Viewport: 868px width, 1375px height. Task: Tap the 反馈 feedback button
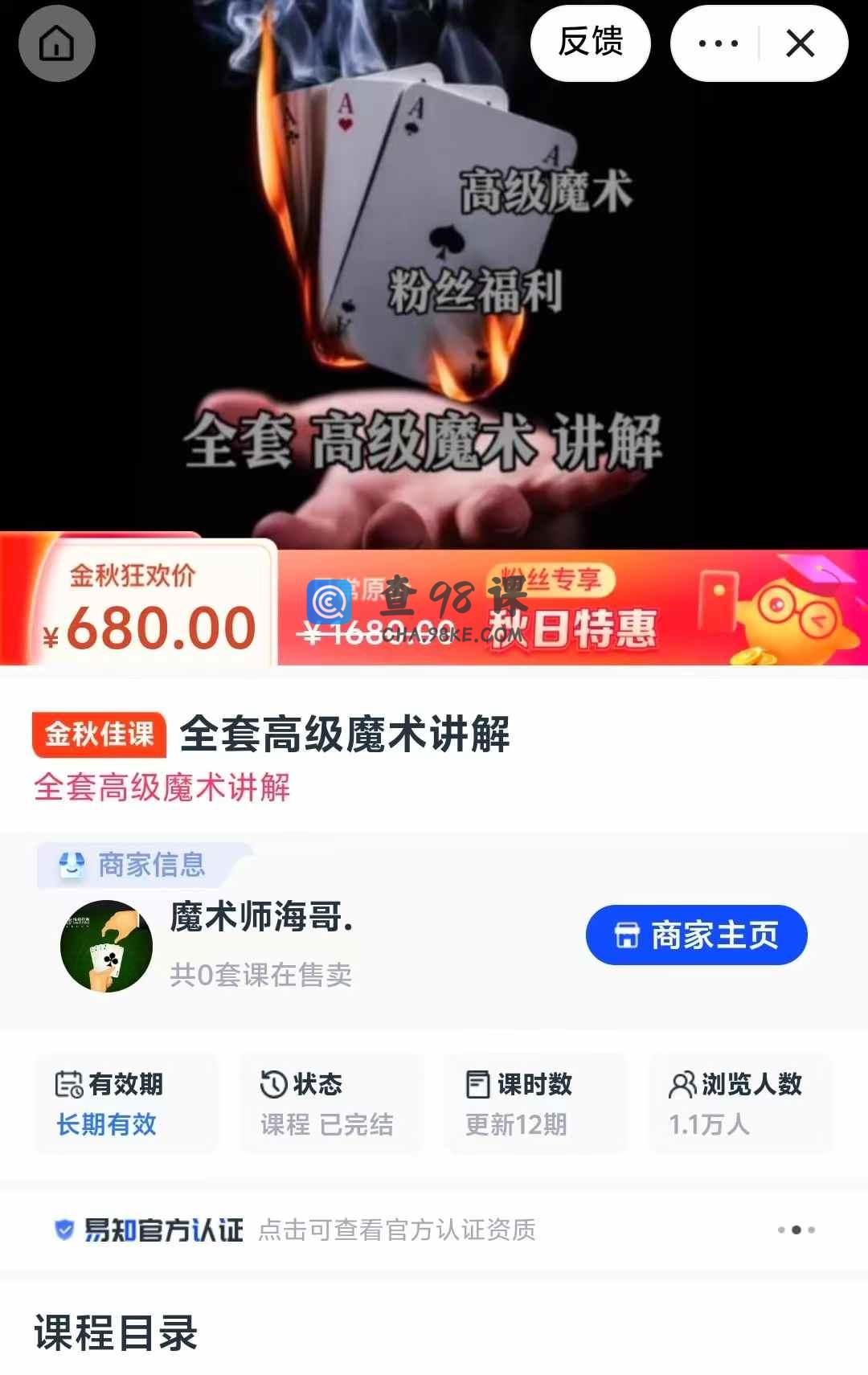[590, 43]
